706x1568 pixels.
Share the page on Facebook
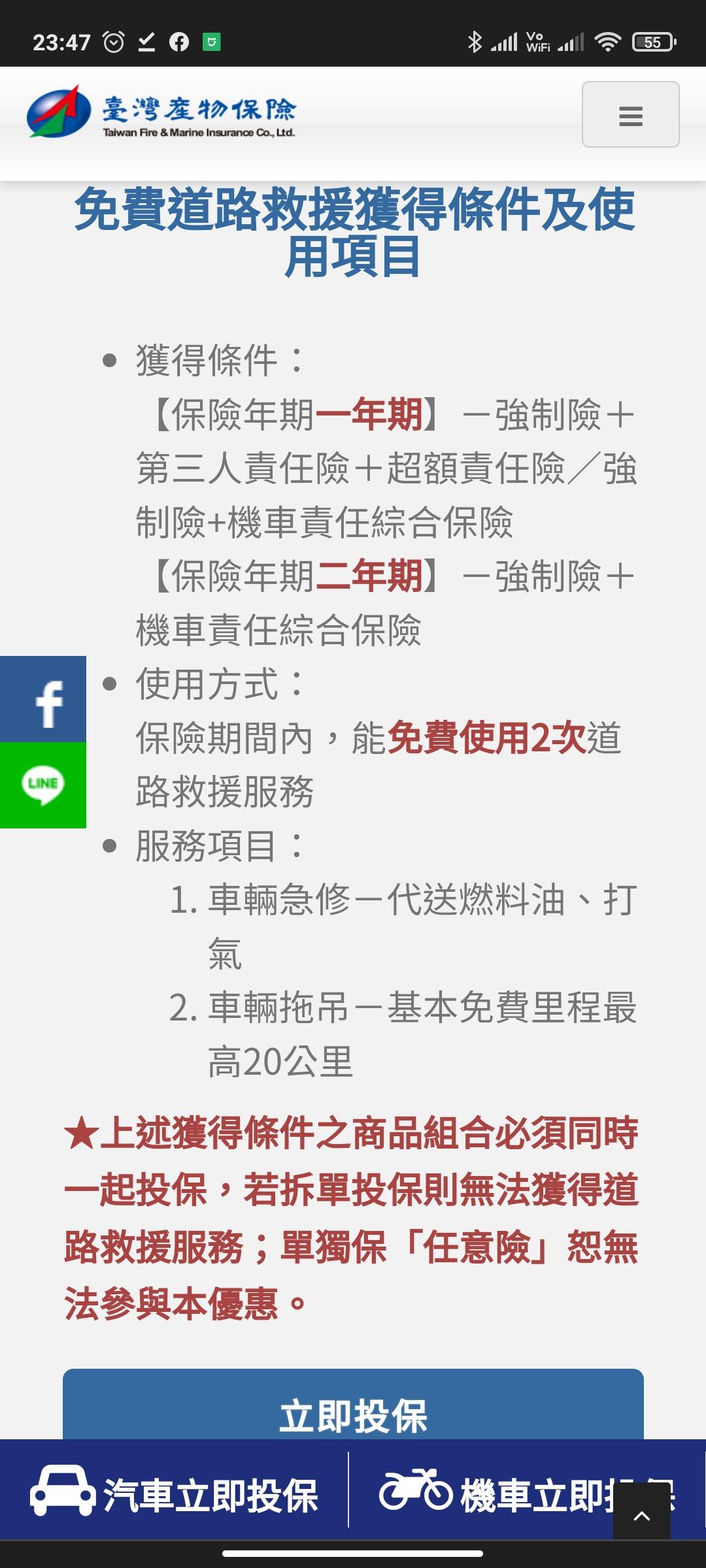[x=43, y=699]
